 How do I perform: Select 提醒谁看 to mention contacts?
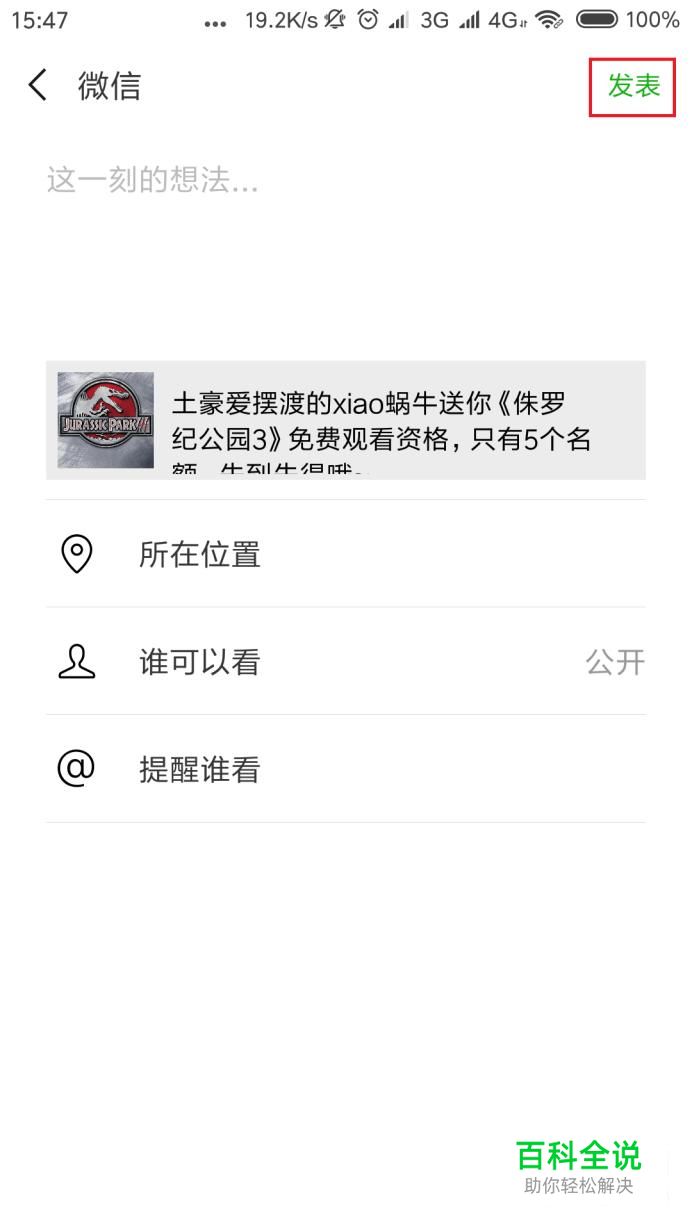345,769
